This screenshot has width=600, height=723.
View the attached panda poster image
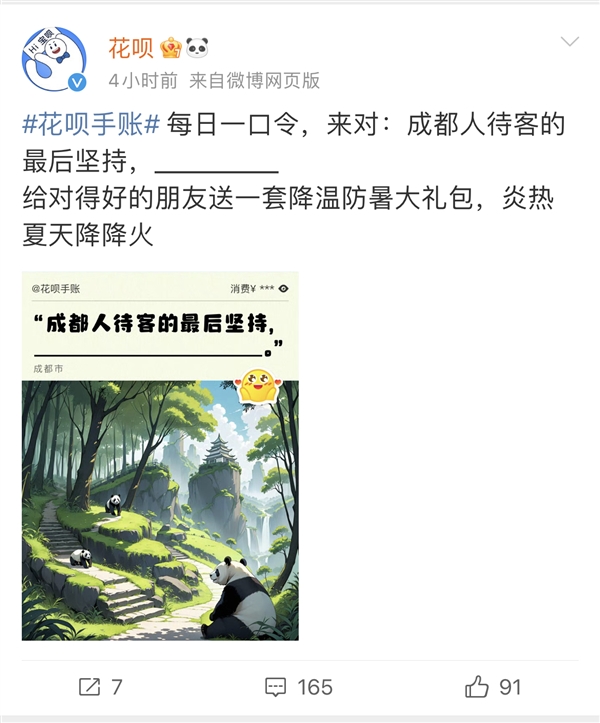(x=160, y=456)
